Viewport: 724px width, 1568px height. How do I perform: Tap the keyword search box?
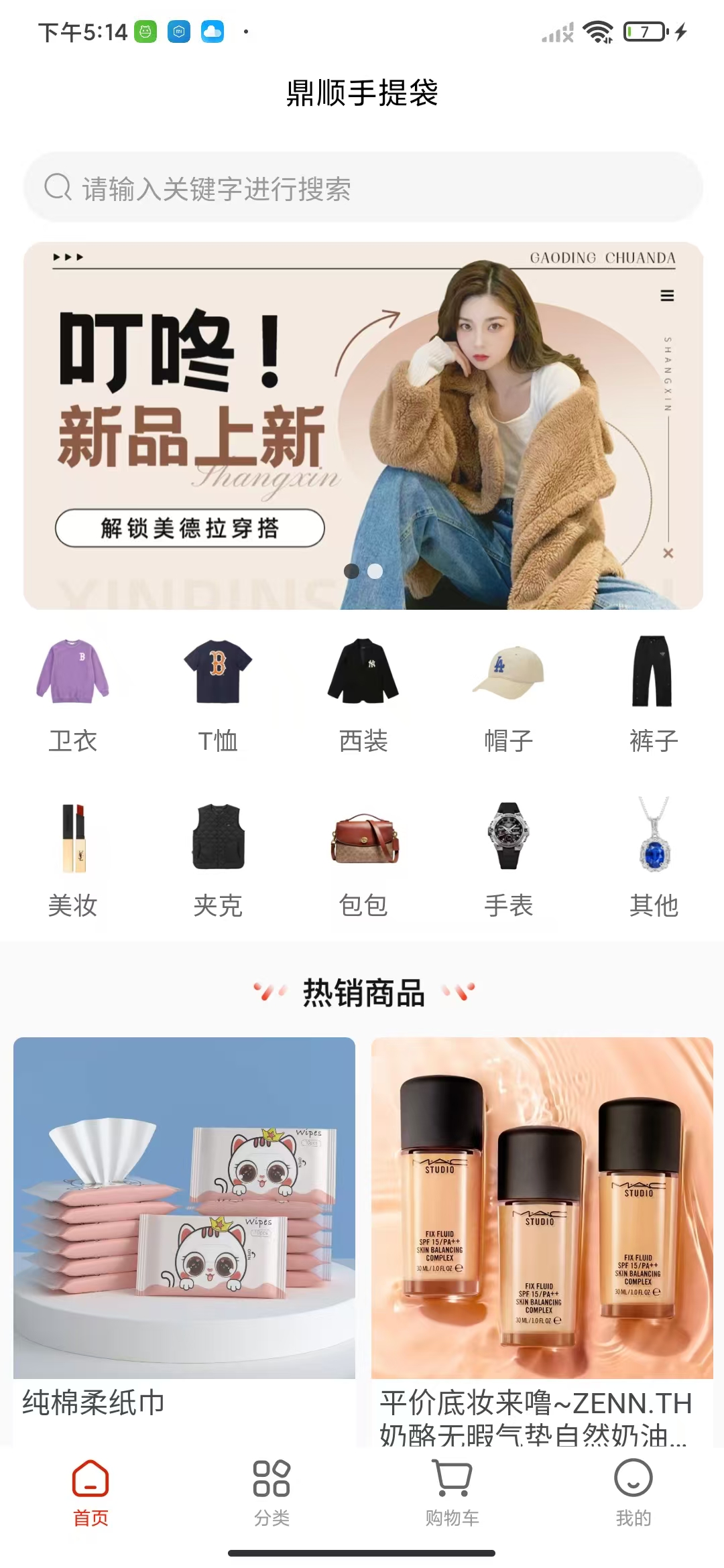click(362, 188)
